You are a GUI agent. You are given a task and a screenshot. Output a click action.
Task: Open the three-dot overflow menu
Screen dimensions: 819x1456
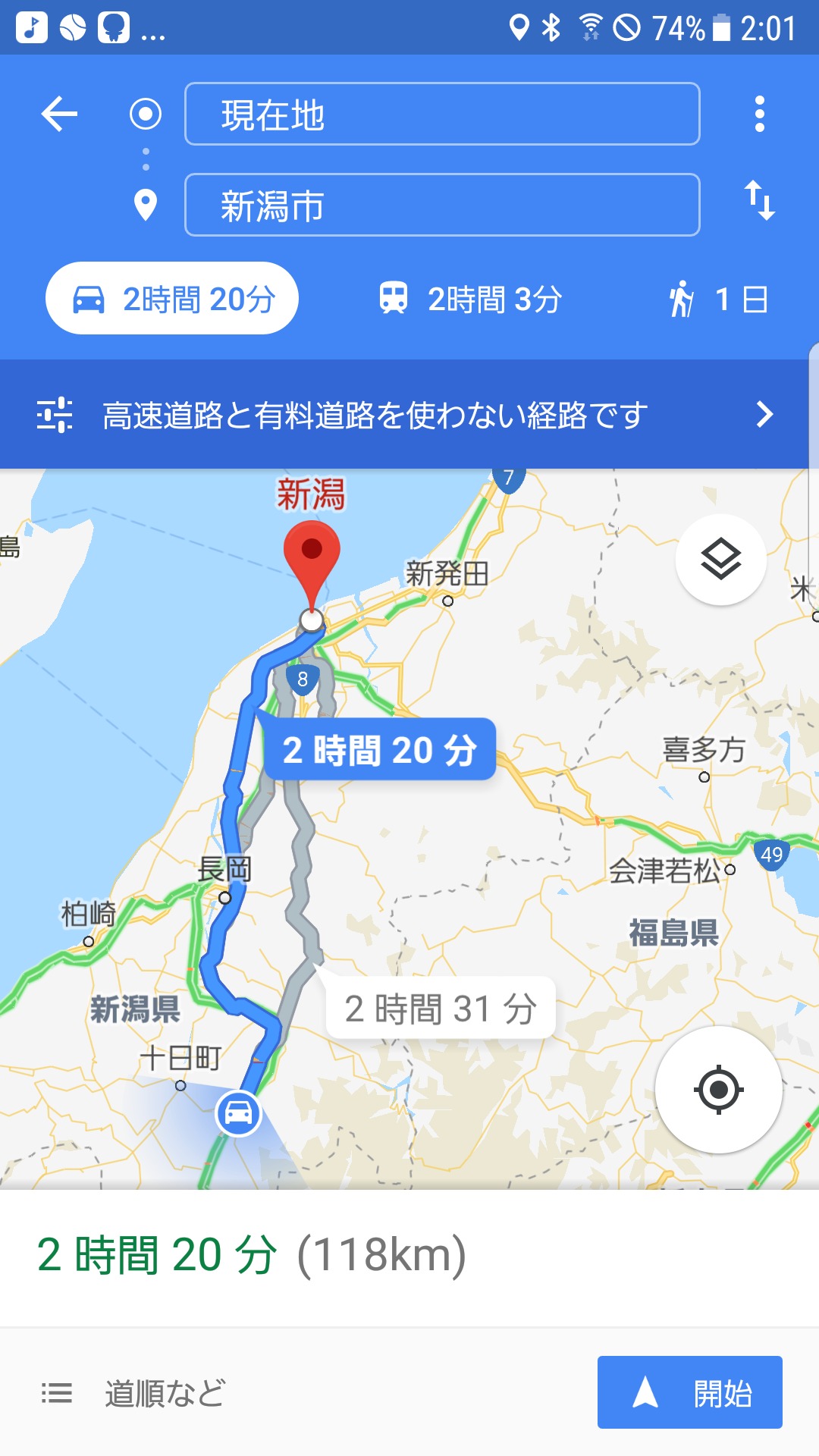(x=759, y=115)
